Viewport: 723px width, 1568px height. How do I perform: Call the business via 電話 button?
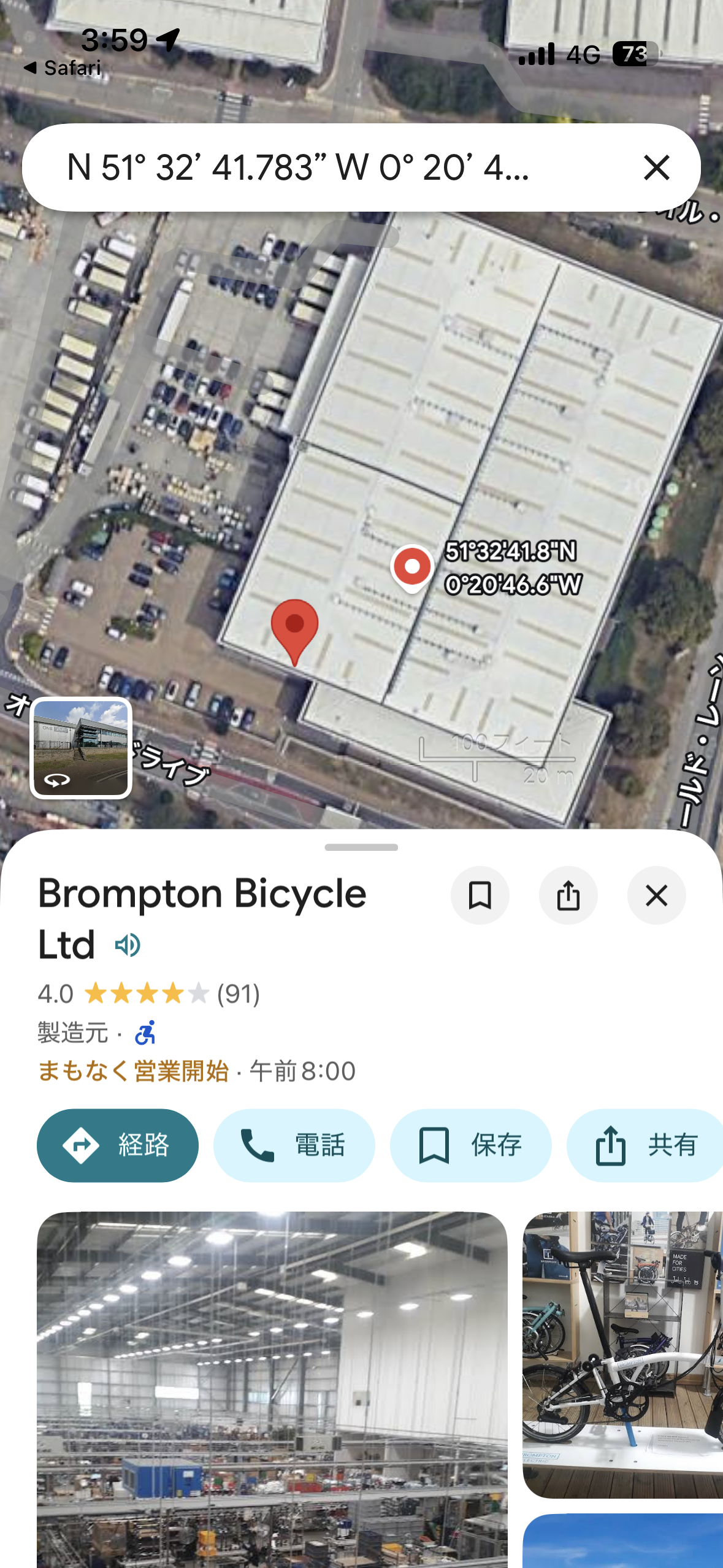pos(294,1145)
